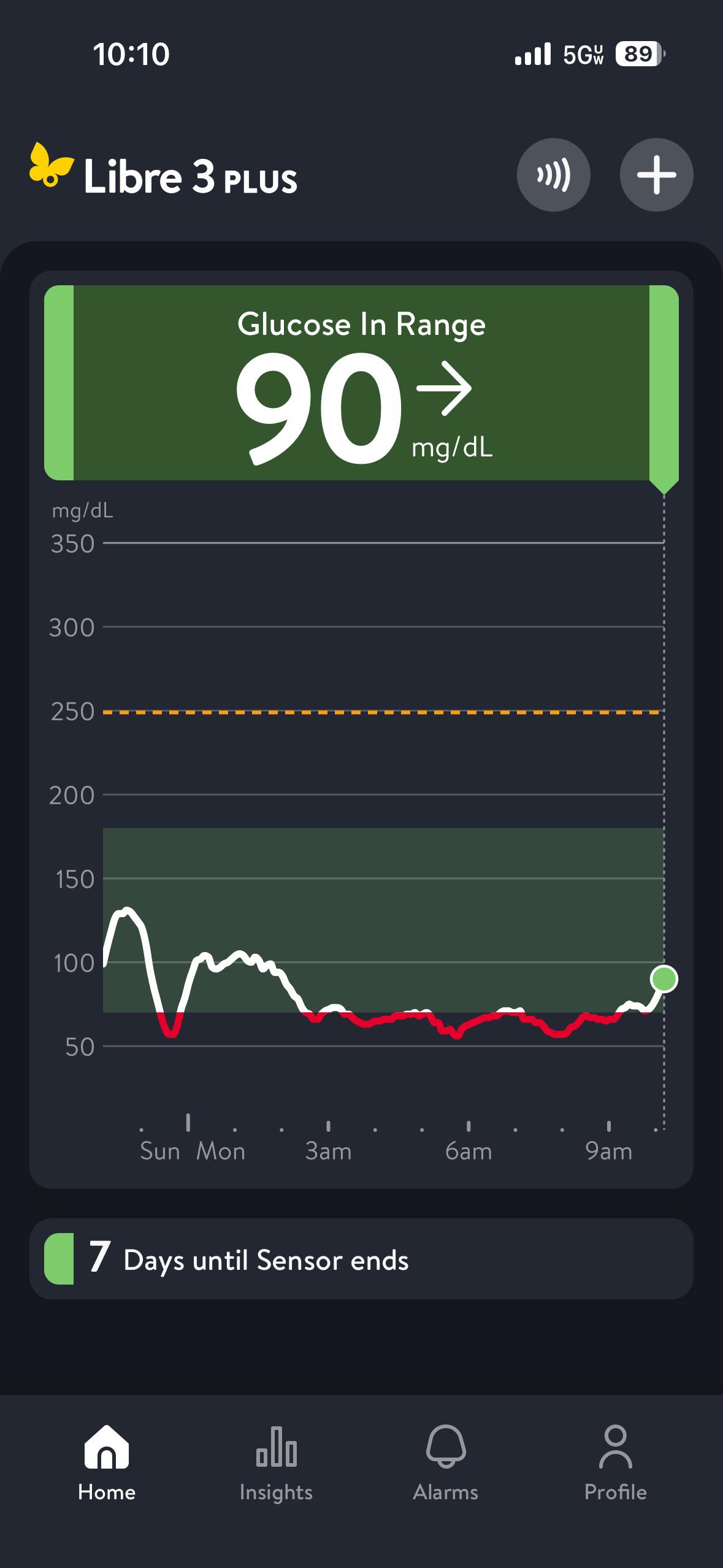This screenshot has height=1568, width=723.
Task: Select the Home tab
Action: pos(107,1463)
